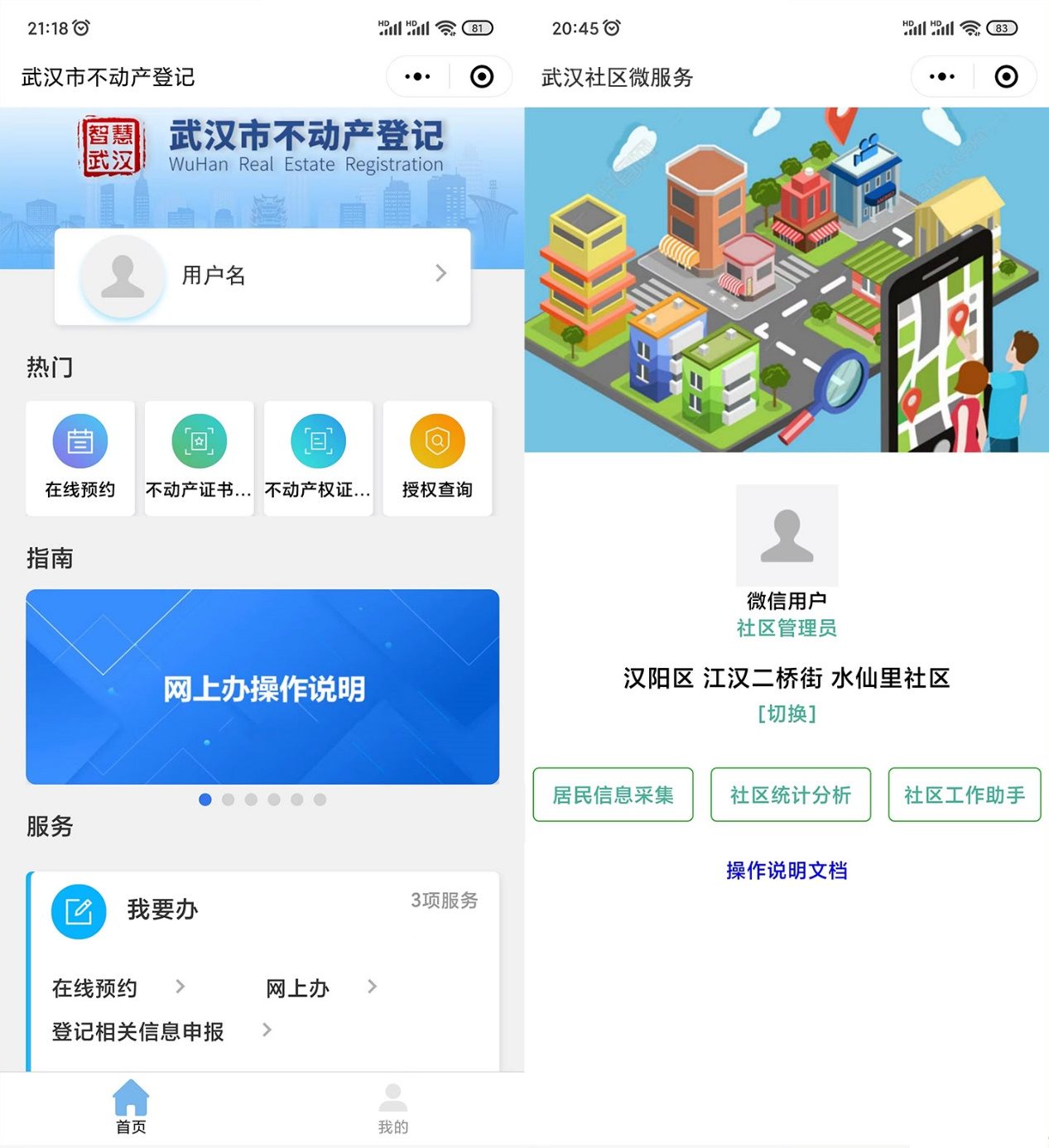
Task: Close the 武汉社区微服务 mini program
Action: pyautogui.click(x=1006, y=77)
